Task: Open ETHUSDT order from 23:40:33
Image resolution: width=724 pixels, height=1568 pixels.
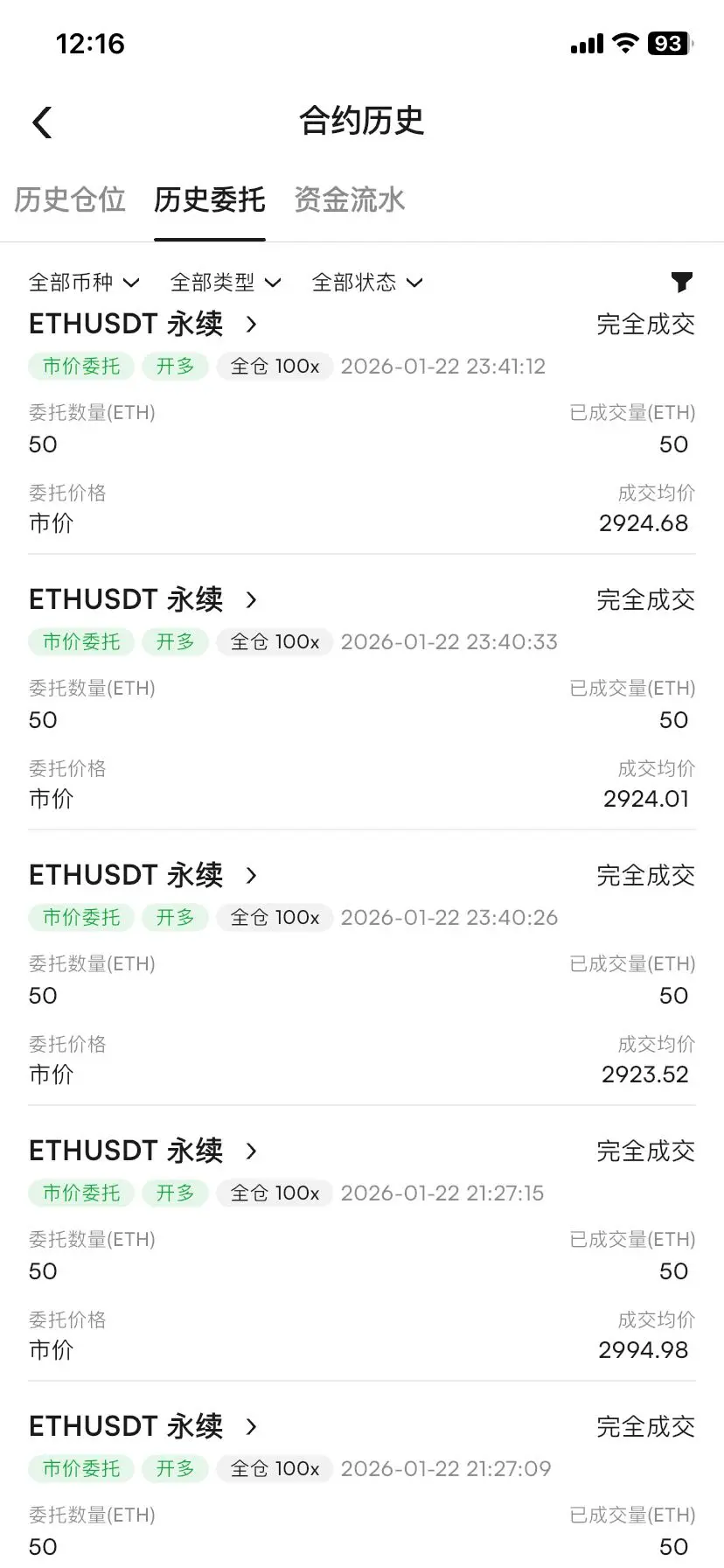Action: click(x=144, y=599)
